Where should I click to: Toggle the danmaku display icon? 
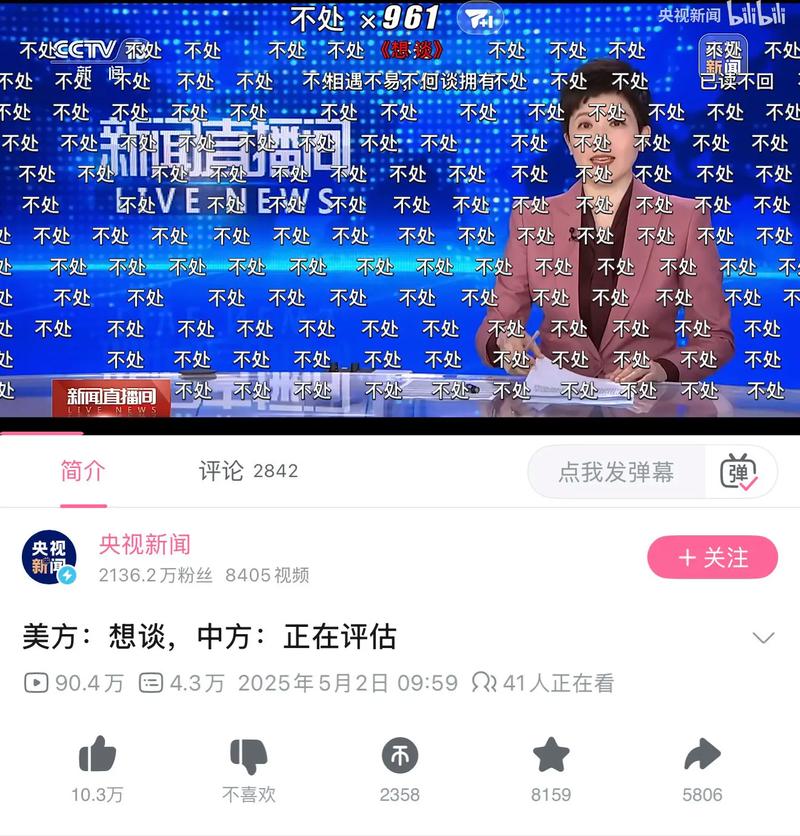pyautogui.click(x=739, y=472)
